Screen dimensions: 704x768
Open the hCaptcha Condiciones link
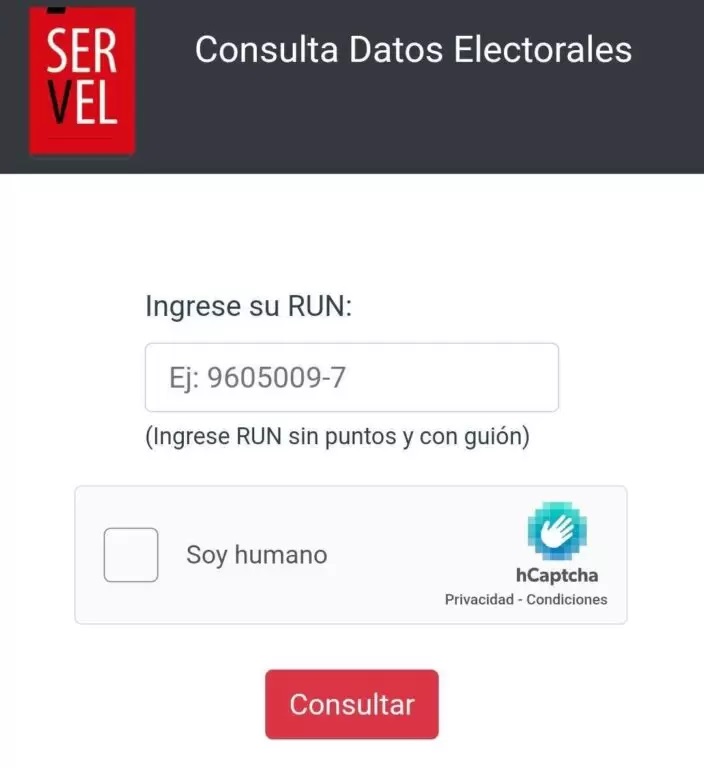tap(567, 600)
